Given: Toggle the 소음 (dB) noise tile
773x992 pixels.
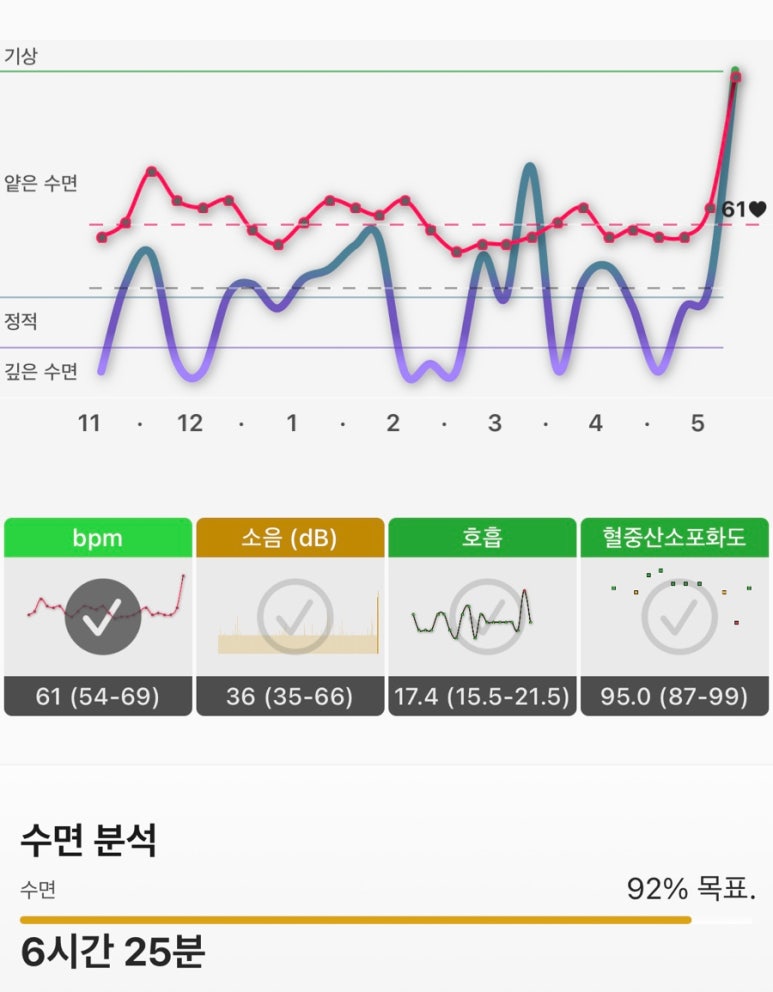Looking at the screenshot, I should coord(290,616).
